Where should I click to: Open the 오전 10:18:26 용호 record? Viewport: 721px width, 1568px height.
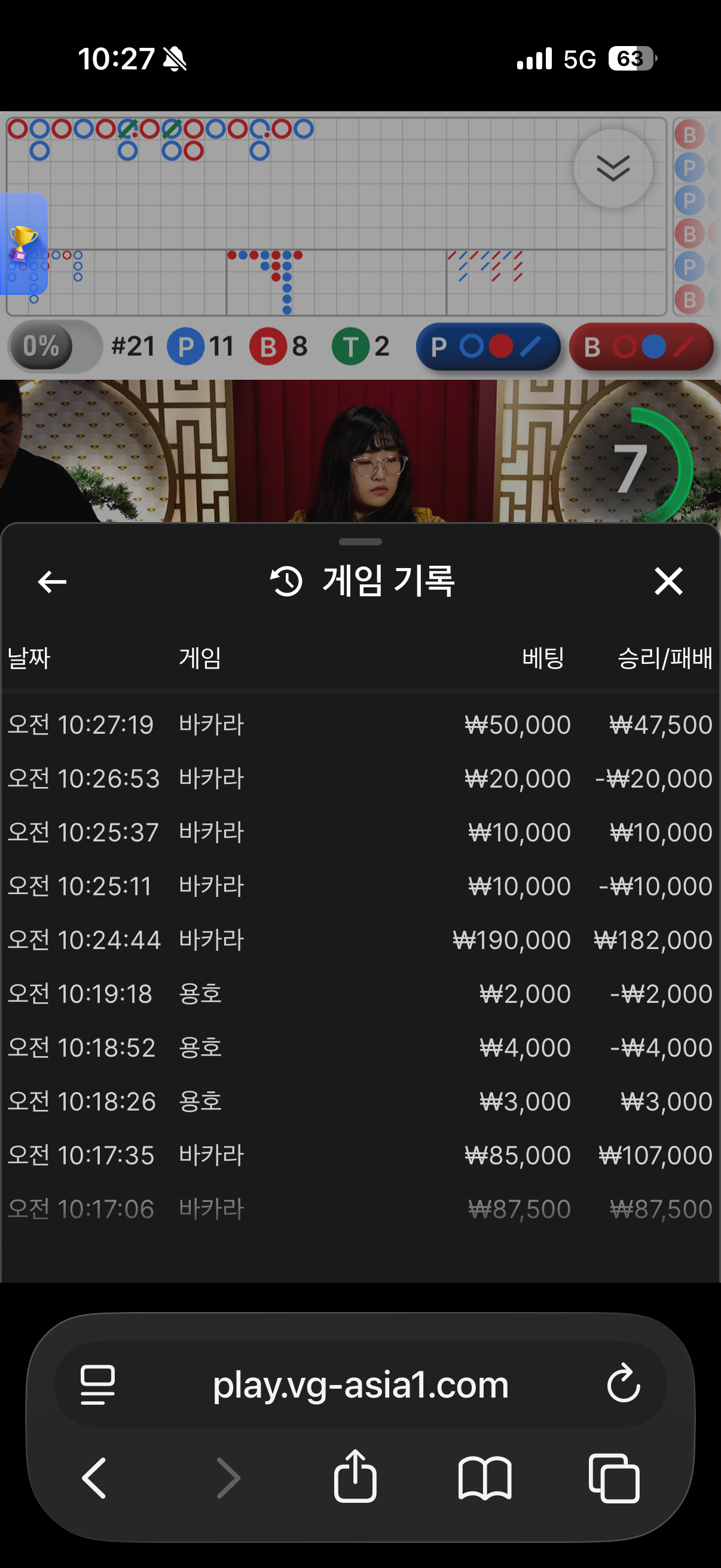[360, 1101]
